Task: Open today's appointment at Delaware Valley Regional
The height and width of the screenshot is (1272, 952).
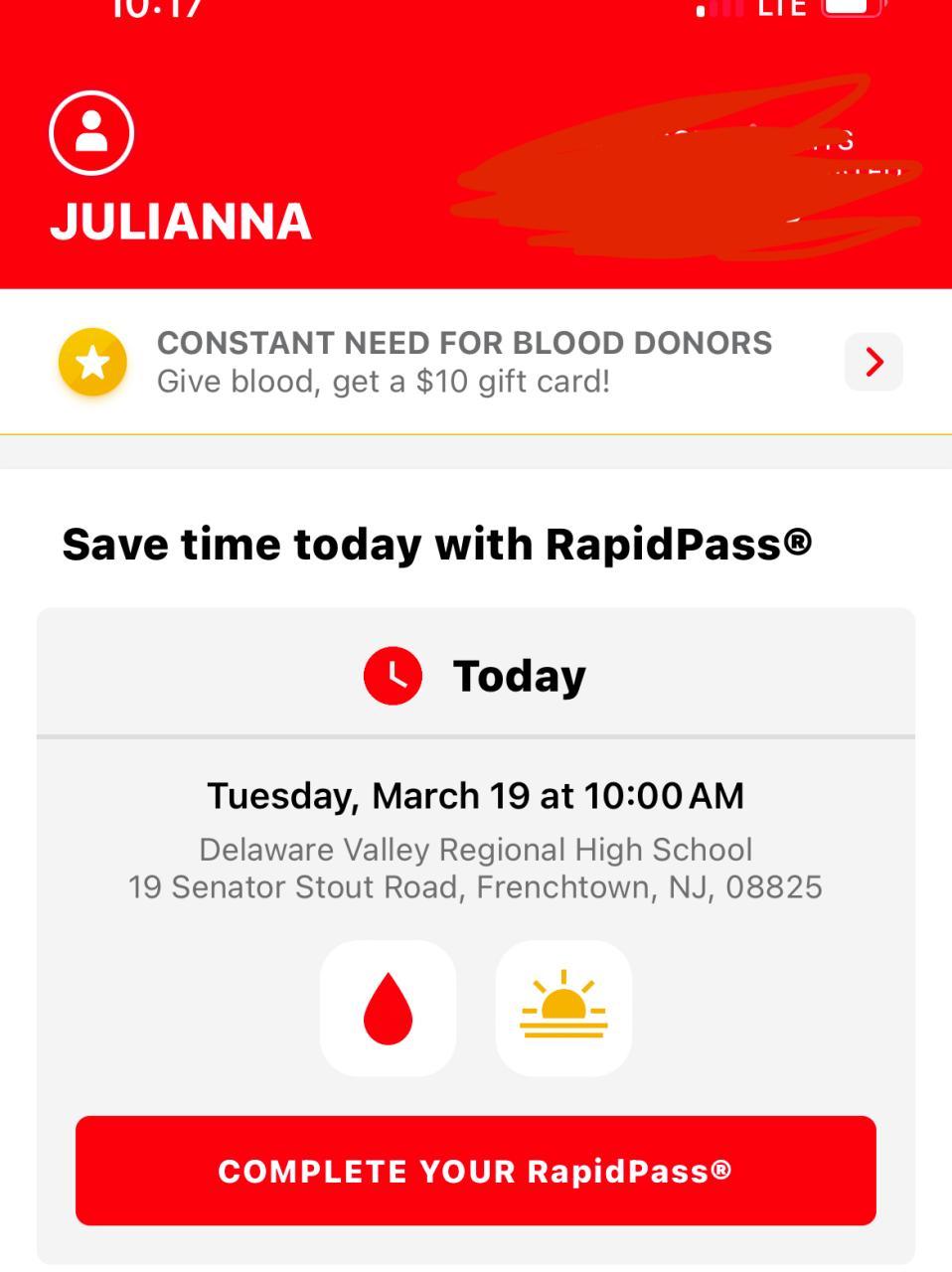Action: (475, 840)
